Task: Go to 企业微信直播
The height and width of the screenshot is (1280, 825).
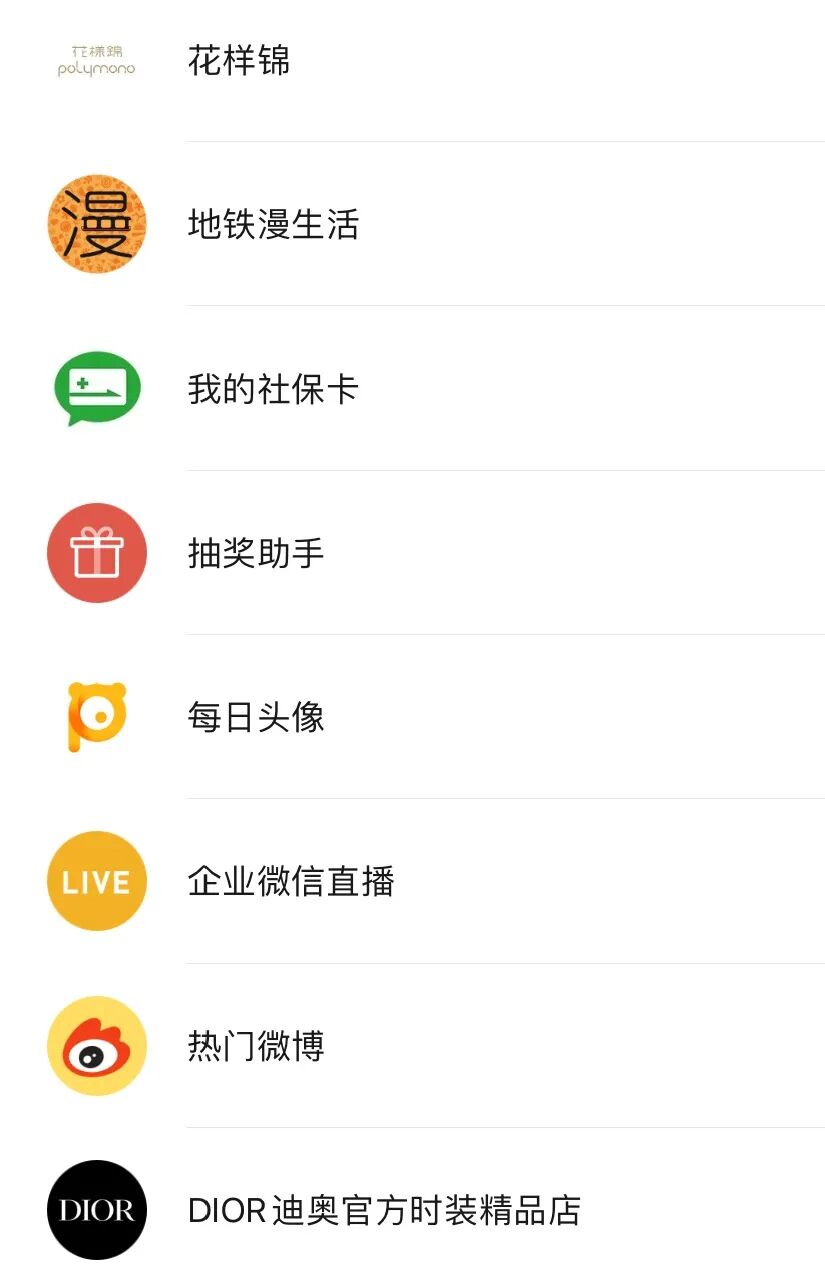Action: (x=291, y=881)
